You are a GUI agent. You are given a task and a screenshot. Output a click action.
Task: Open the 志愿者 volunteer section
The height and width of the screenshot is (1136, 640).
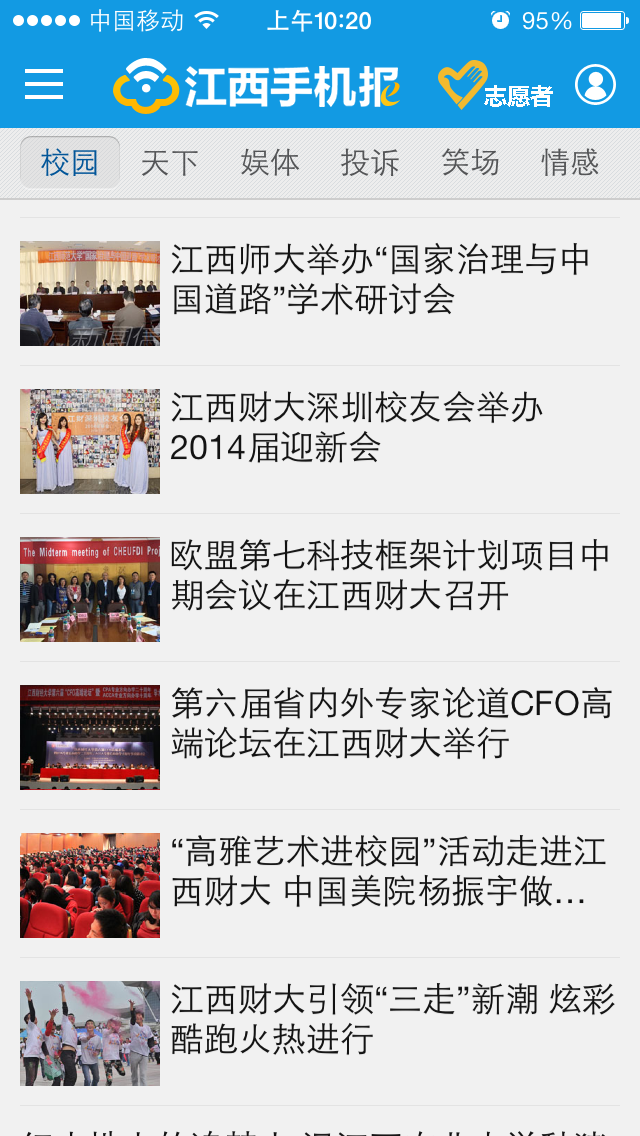496,85
